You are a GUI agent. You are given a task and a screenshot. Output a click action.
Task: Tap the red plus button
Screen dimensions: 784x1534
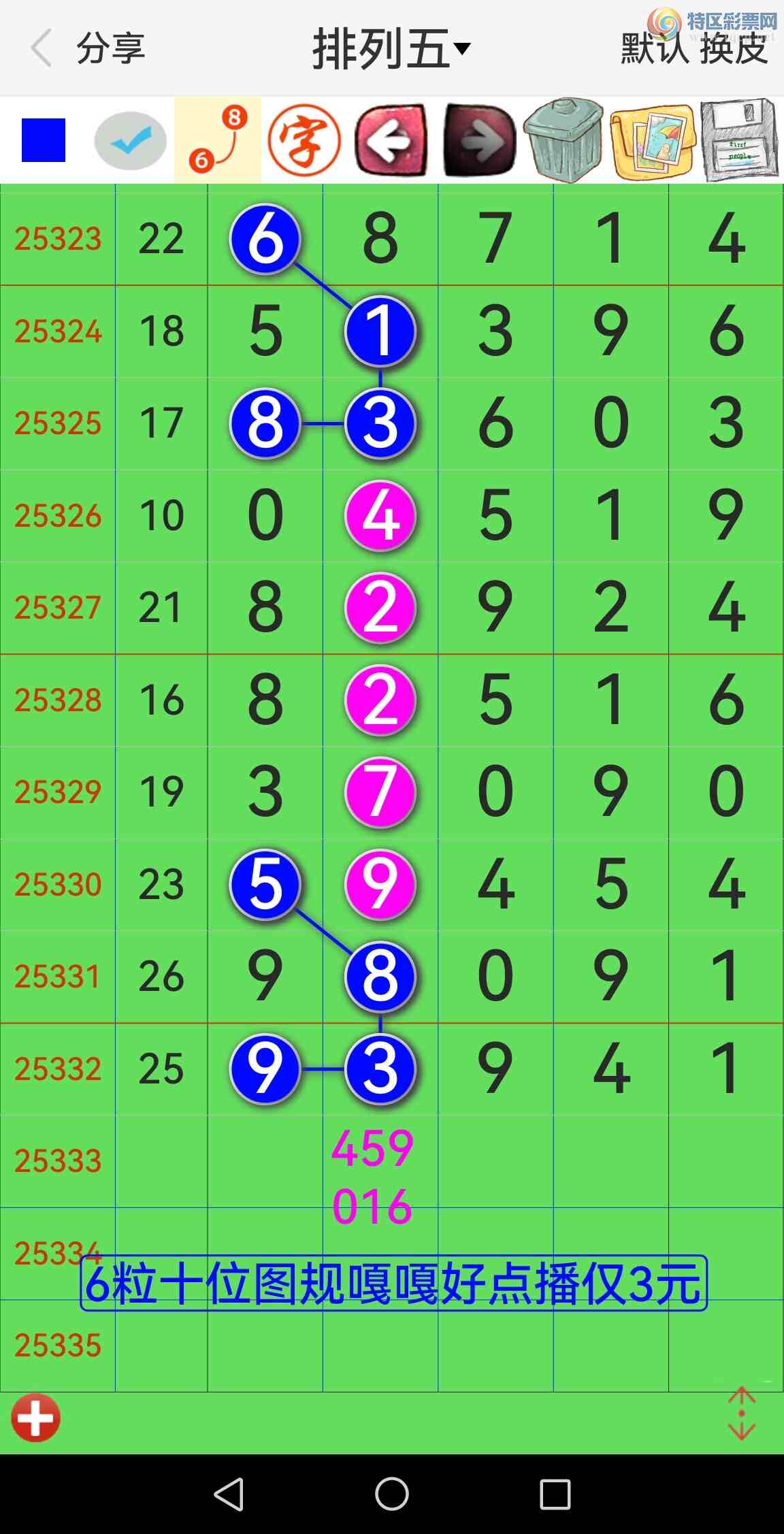[x=35, y=1418]
